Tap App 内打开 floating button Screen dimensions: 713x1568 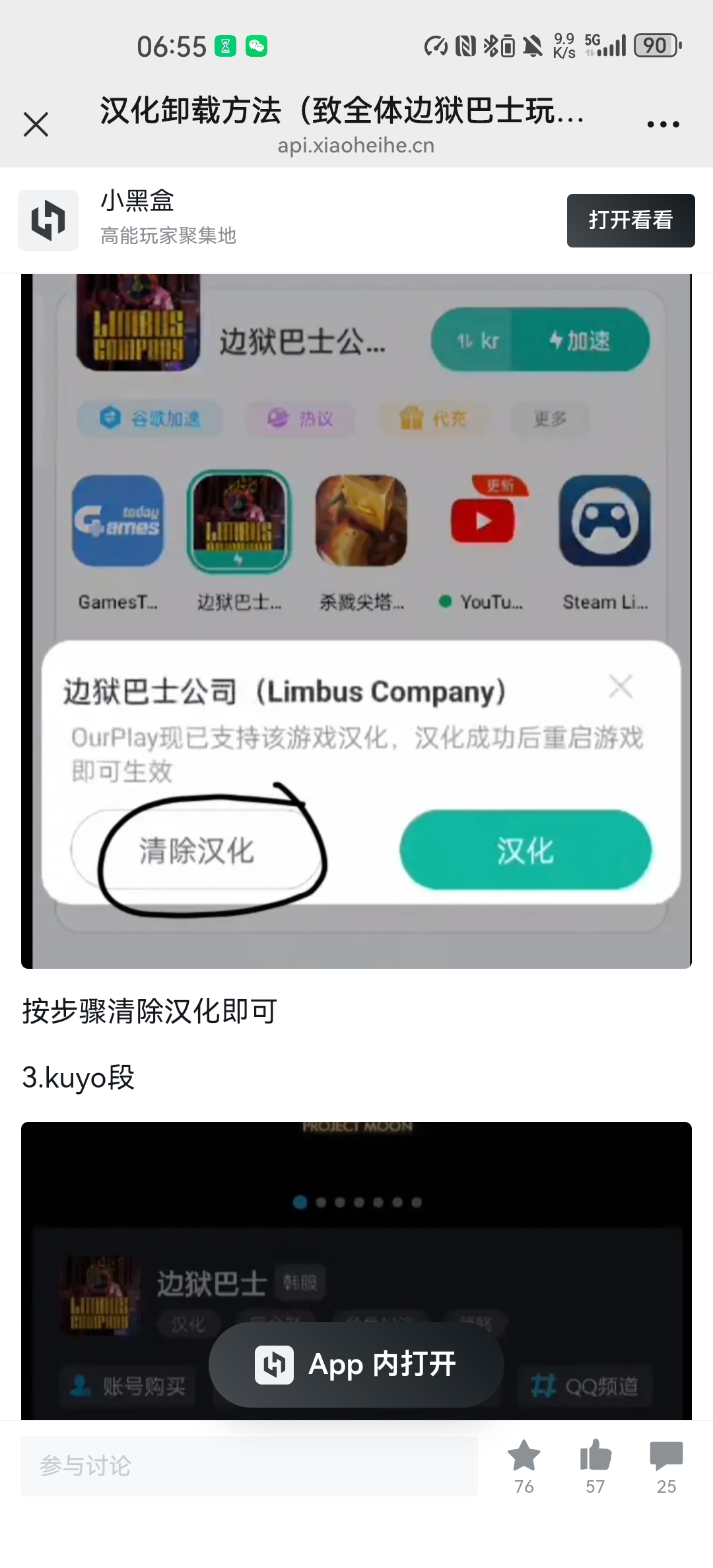tap(356, 1364)
